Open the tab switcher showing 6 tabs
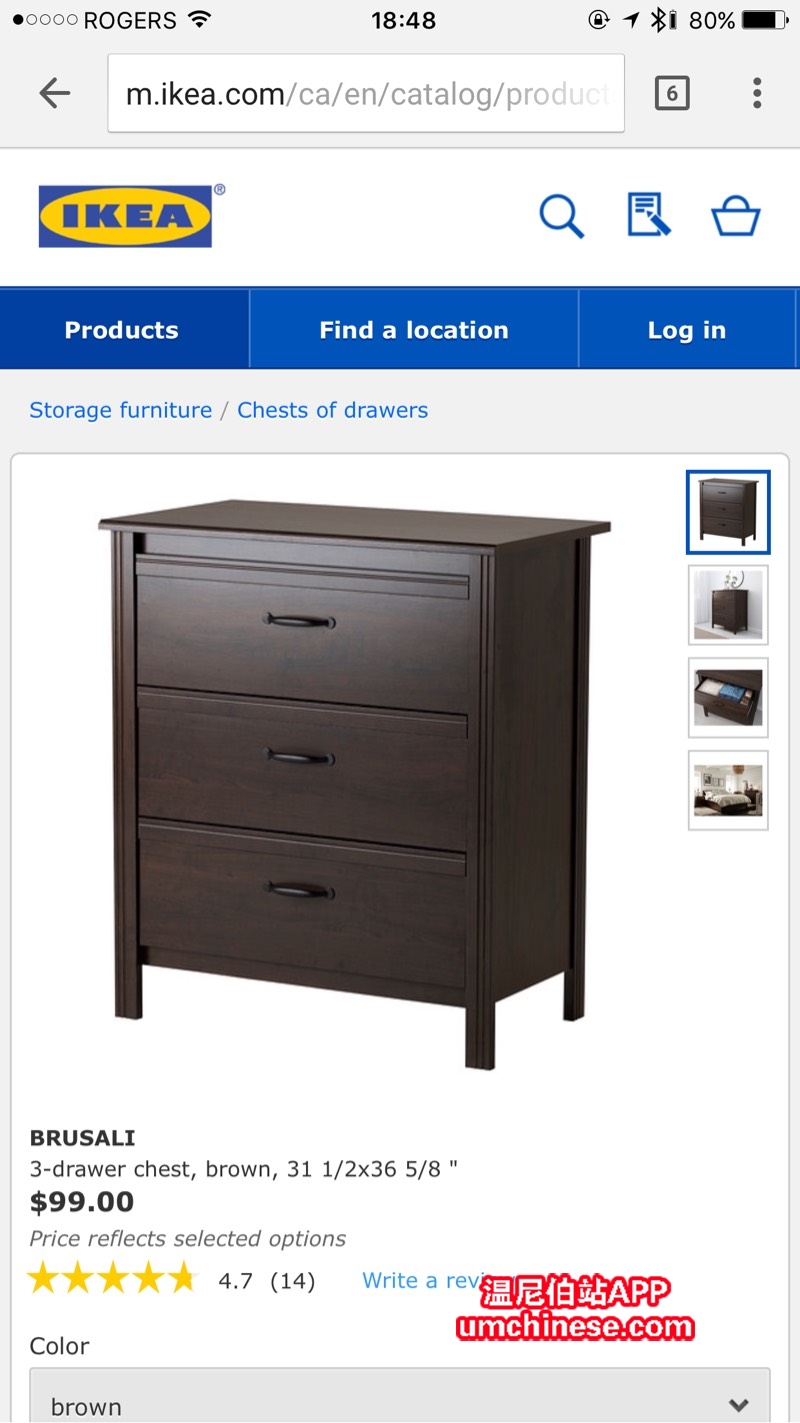Viewport: 800px width, 1423px height. [671, 94]
